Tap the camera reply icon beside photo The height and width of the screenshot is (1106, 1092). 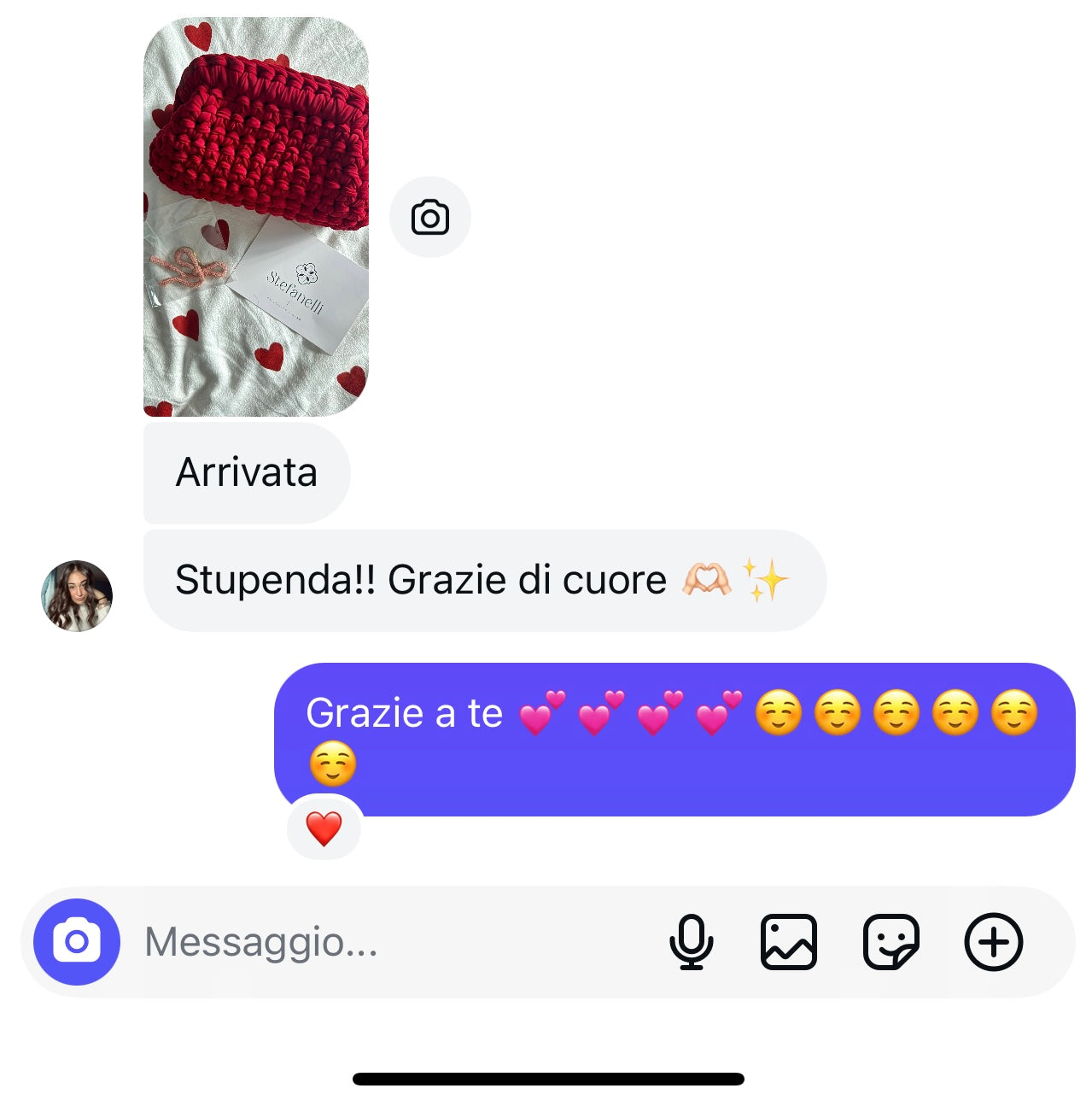coord(430,217)
